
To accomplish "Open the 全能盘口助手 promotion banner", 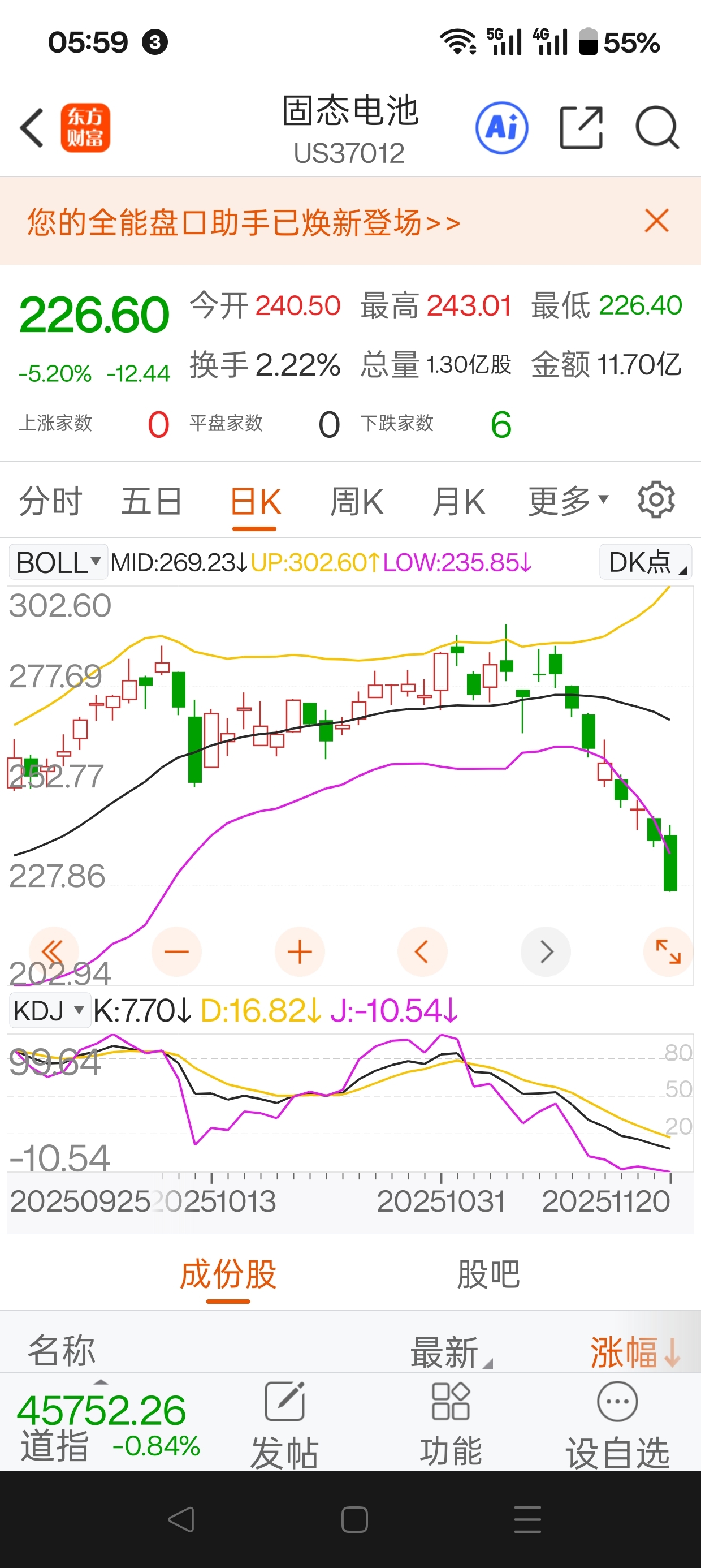I will tap(244, 222).
